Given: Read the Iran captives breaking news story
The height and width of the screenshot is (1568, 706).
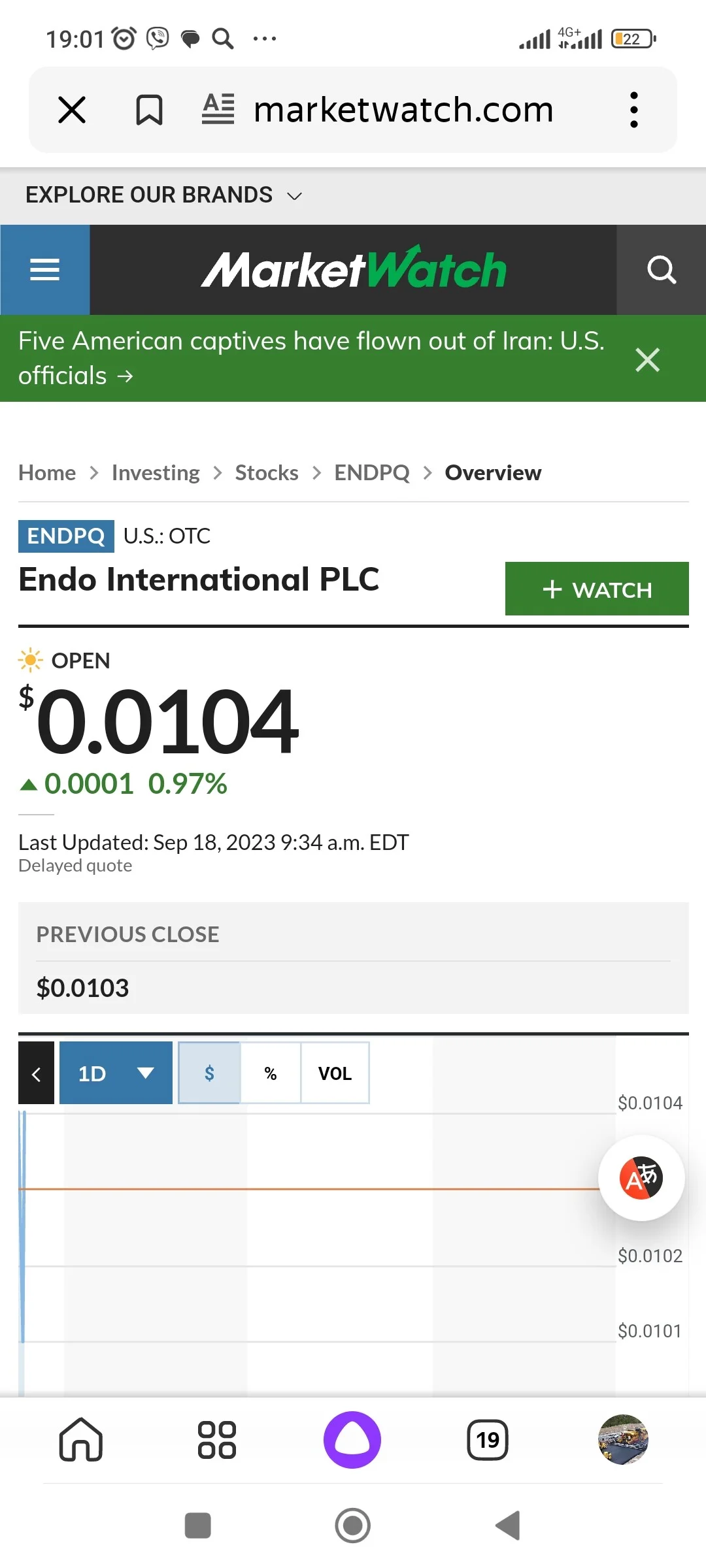Looking at the screenshot, I should pos(311,358).
